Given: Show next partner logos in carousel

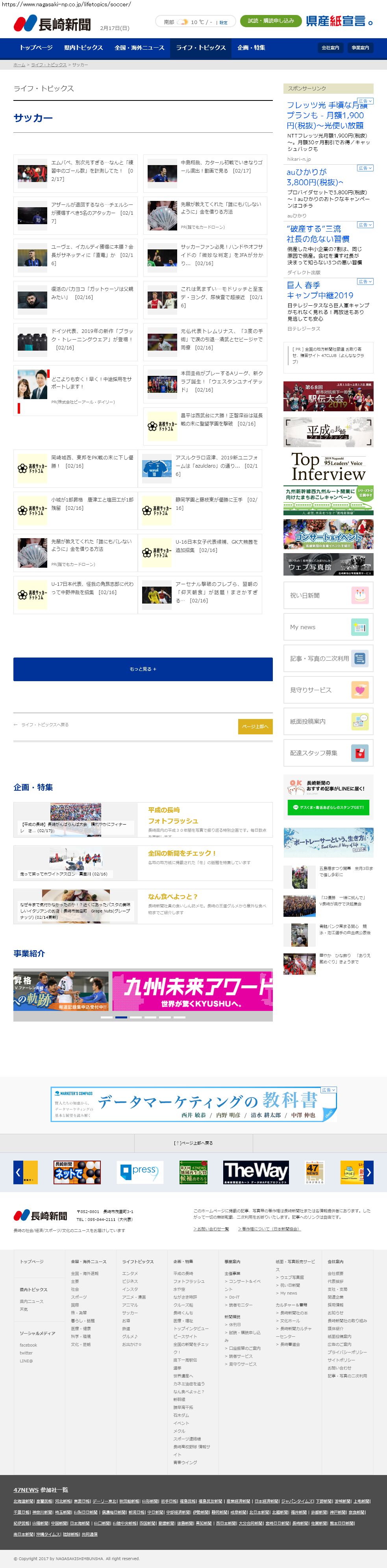Looking at the screenshot, I should point(368,1172).
